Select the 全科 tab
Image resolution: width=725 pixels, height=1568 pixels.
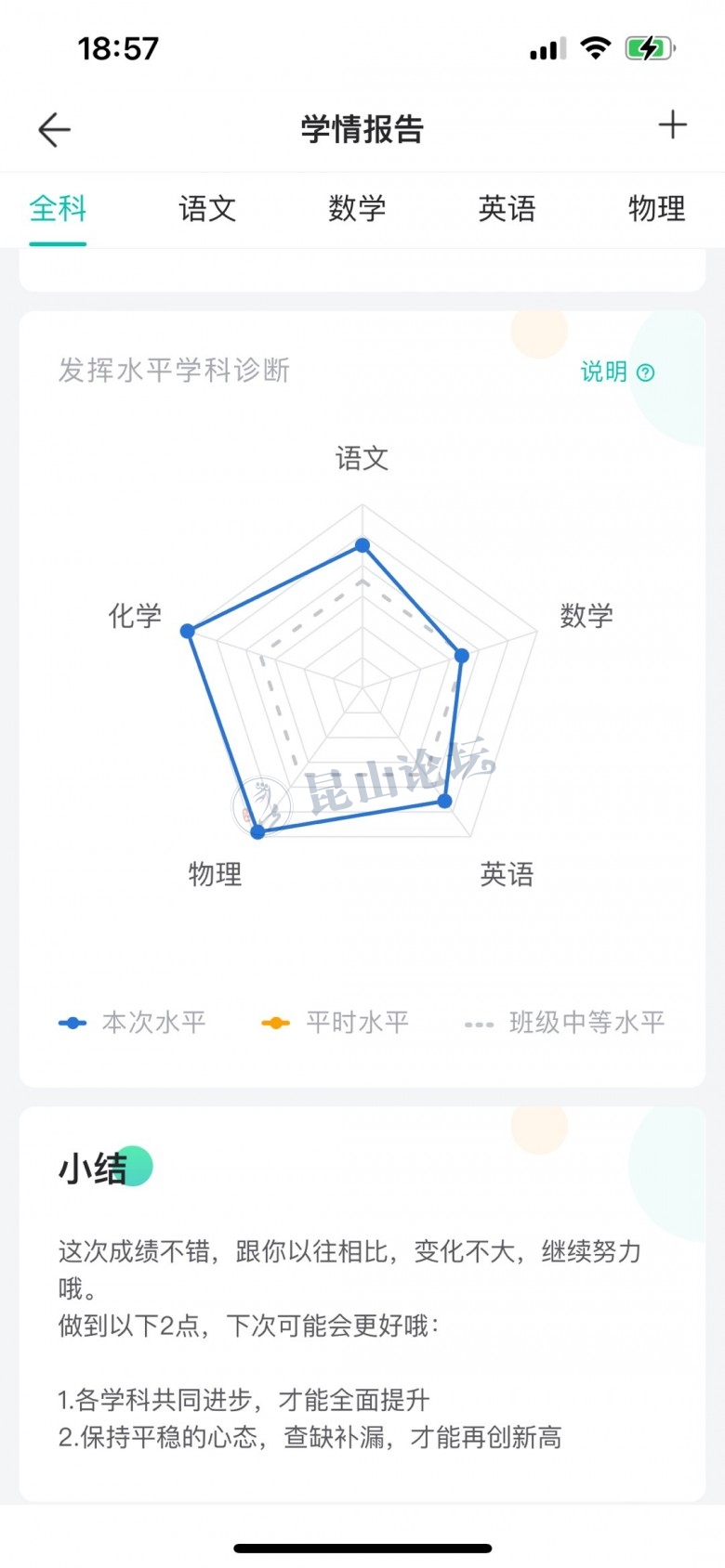point(58,209)
